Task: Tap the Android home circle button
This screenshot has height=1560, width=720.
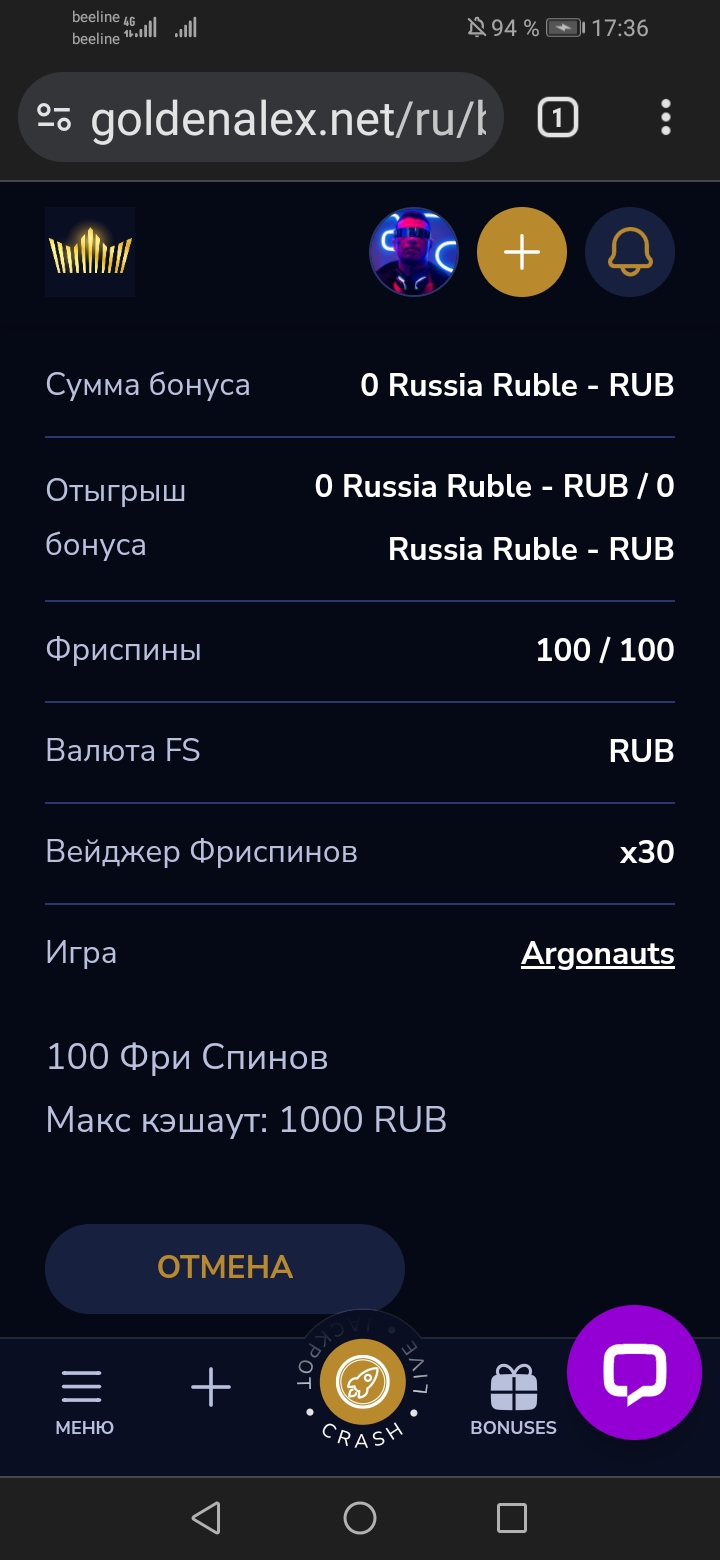Action: [x=360, y=1518]
